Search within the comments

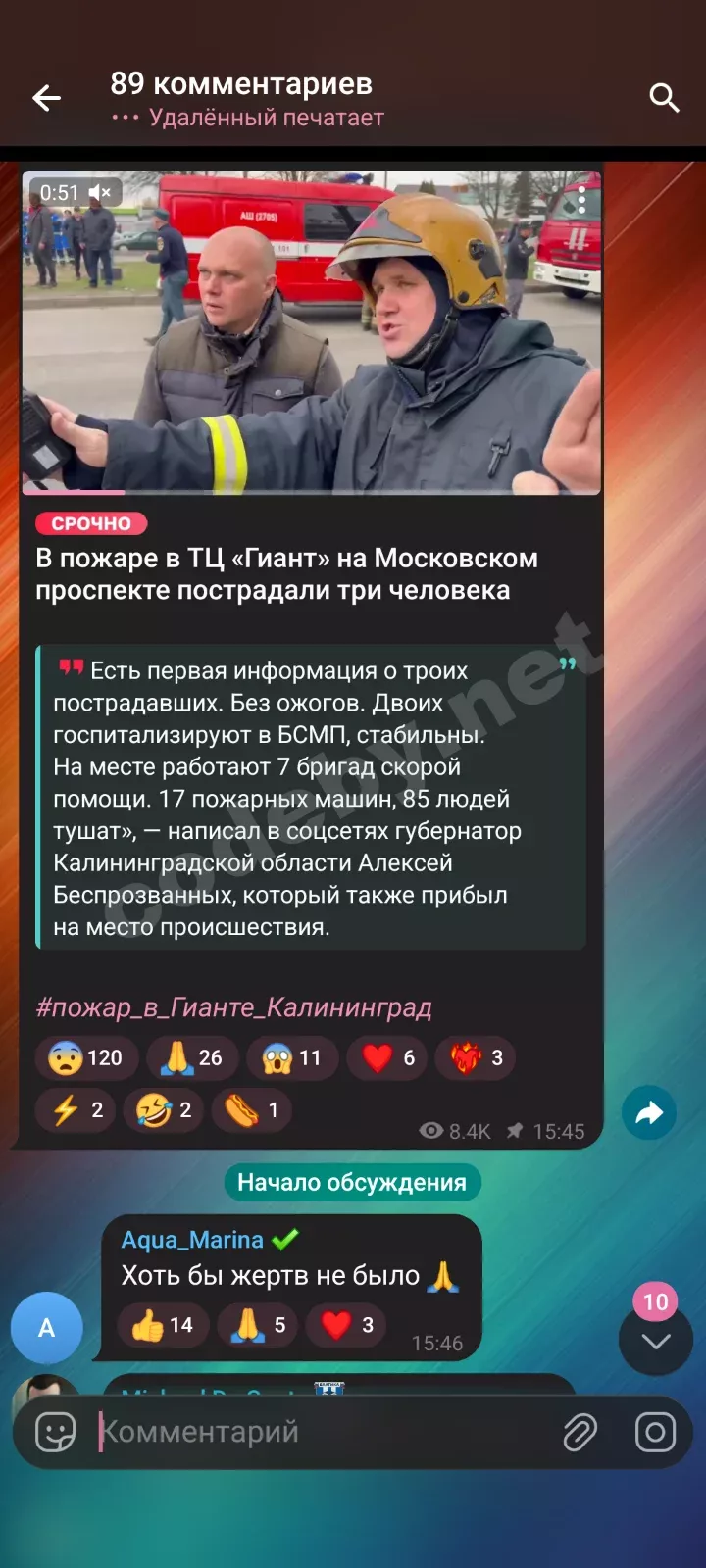coord(664,98)
